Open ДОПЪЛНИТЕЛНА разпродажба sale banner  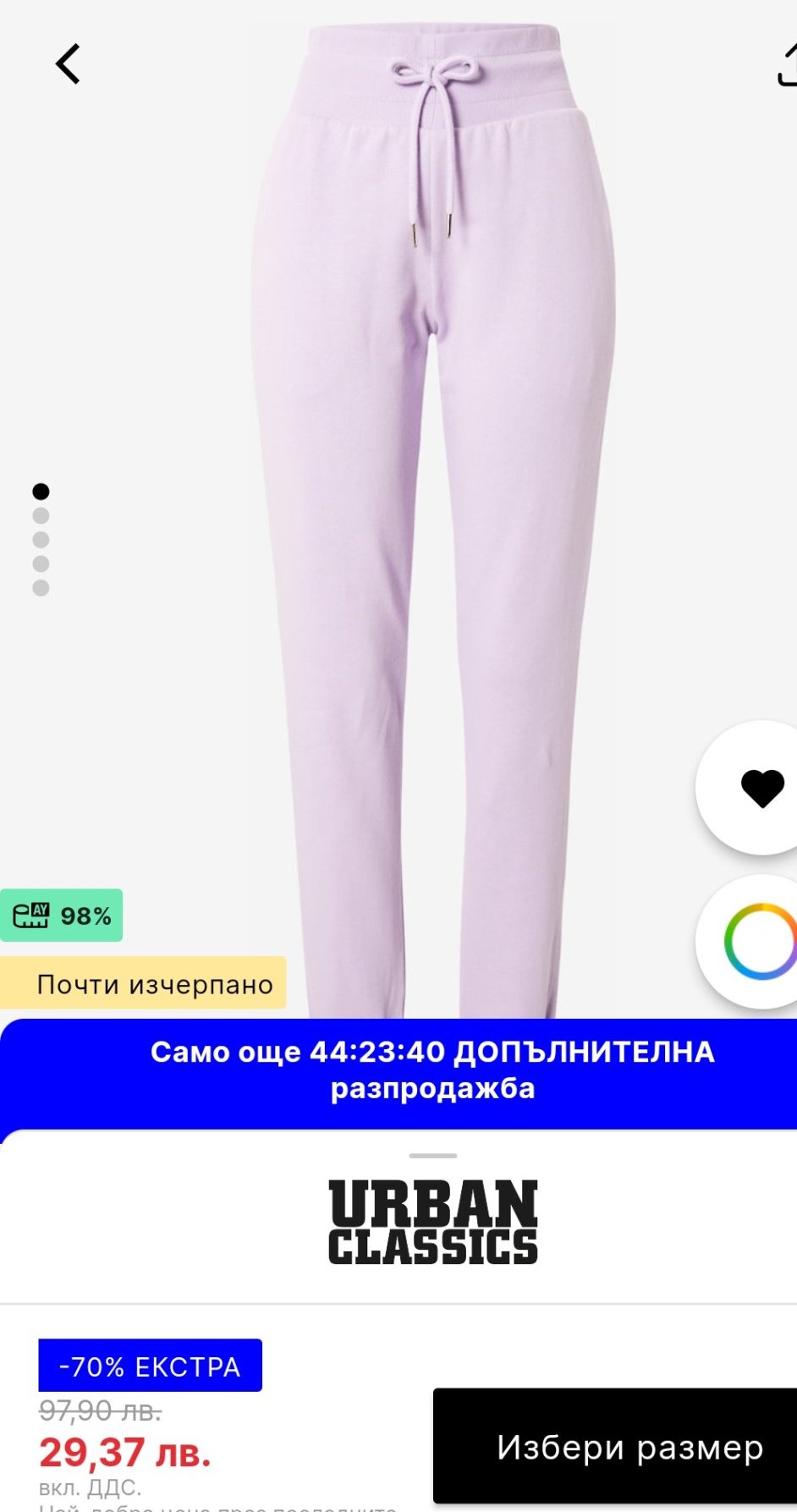point(432,1069)
